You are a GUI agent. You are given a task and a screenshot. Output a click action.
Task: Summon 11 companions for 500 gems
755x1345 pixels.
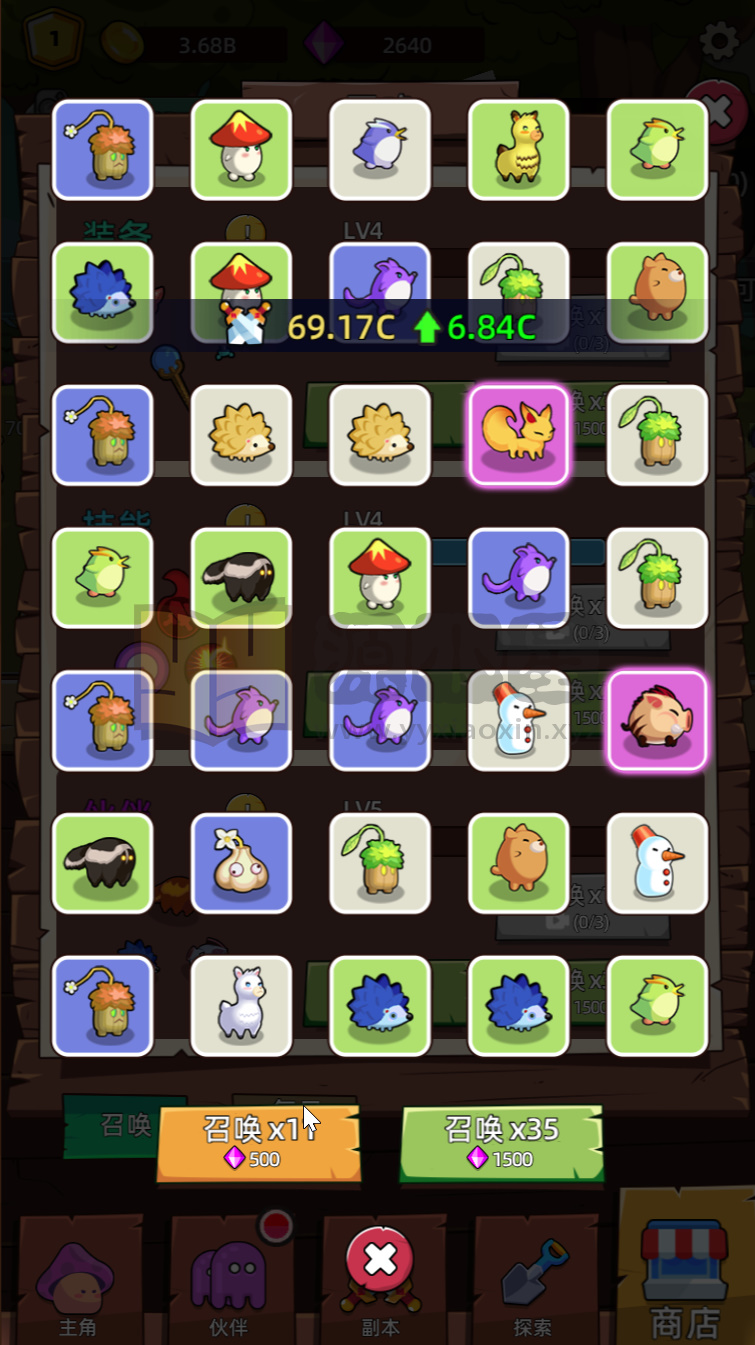pos(258,1143)
